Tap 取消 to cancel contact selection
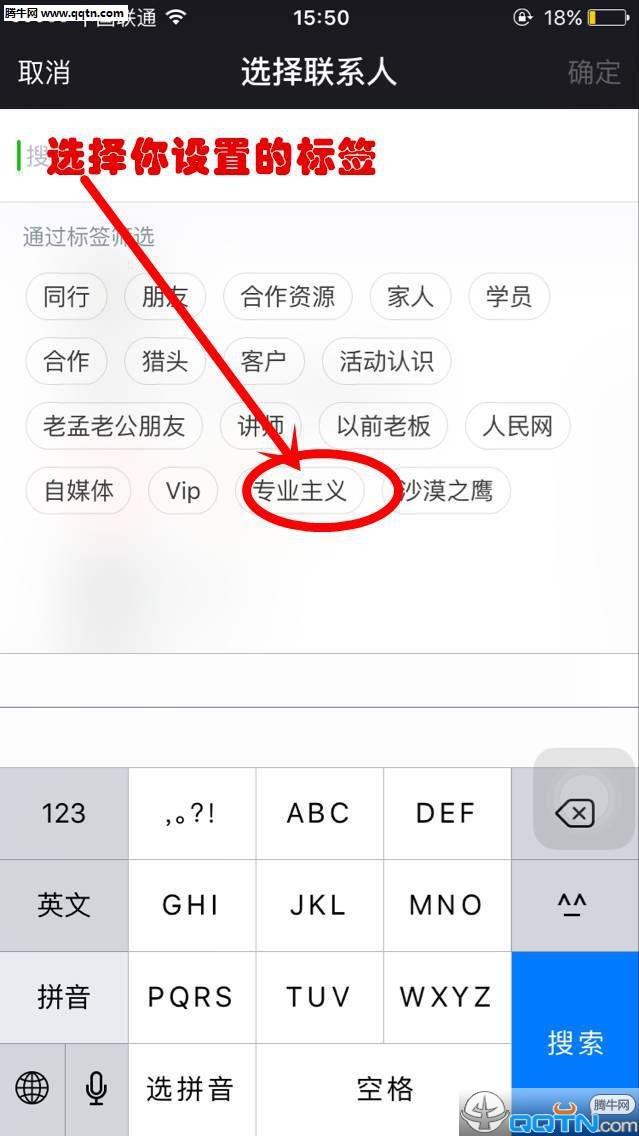Viewport: 639px width, 1136px height. tap(44, 72)
